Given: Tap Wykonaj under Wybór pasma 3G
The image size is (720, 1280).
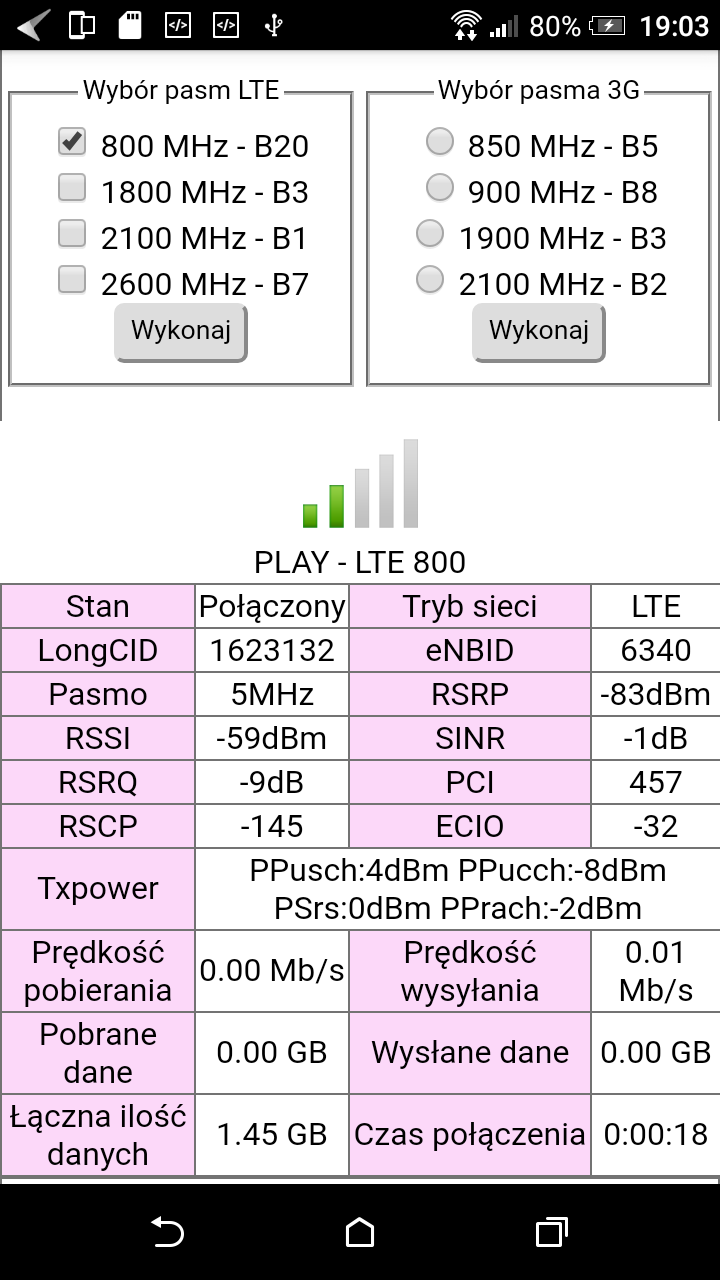Looking at the screenshot, I should [x=539, y=331].
